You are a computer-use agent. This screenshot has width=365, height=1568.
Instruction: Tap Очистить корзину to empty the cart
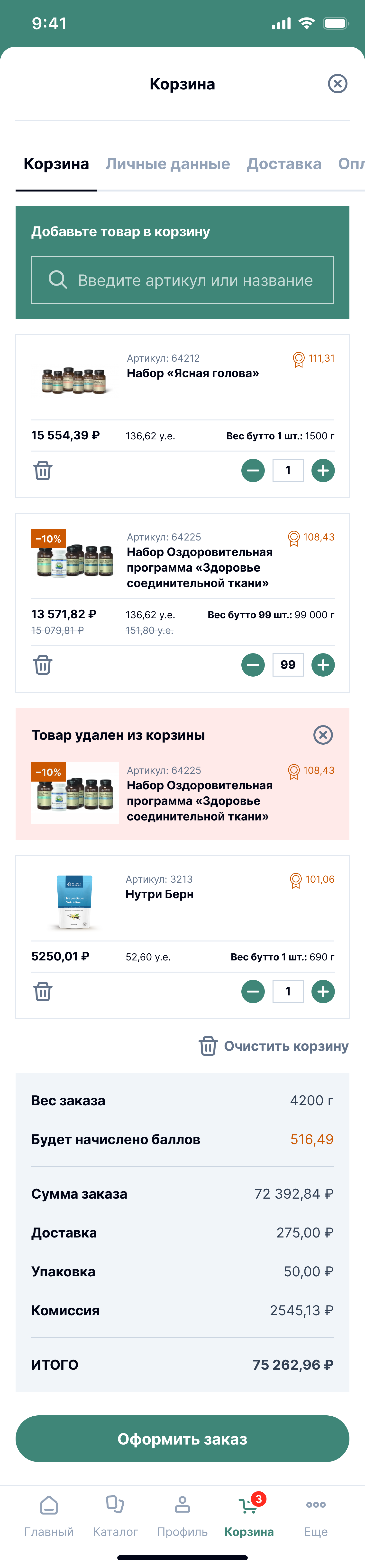click(x=274, y=1046)
